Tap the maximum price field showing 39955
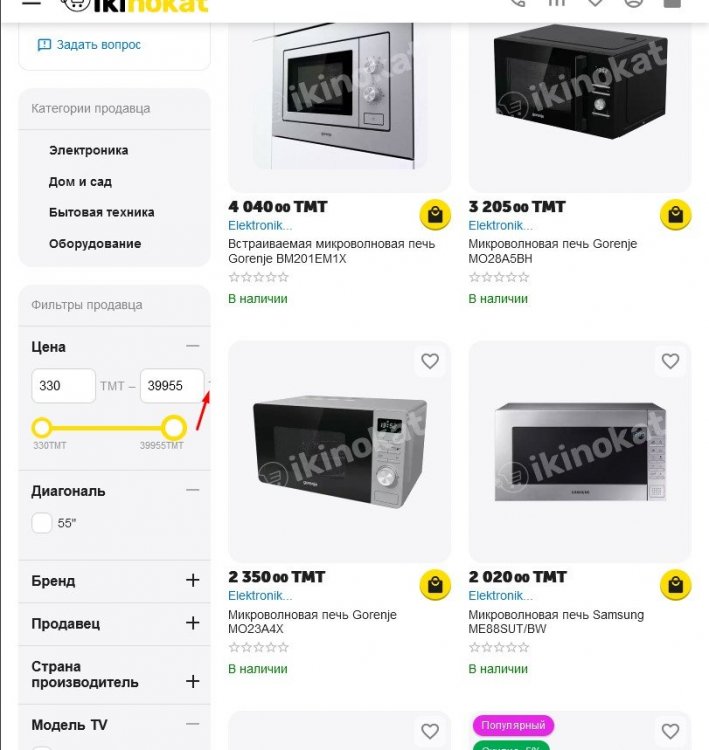This screenshot has height=750, width=709. pyautogui.click(x=171, y=385)
